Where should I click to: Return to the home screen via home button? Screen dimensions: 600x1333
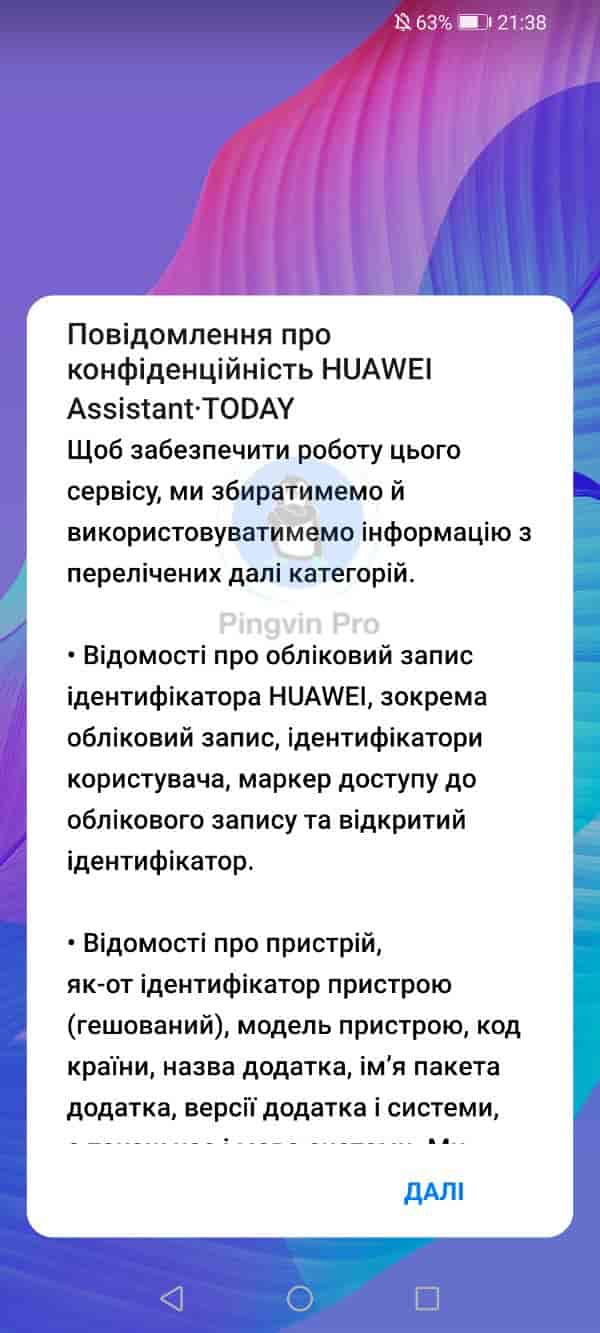pyautogui.click(x=300, y=1298)
